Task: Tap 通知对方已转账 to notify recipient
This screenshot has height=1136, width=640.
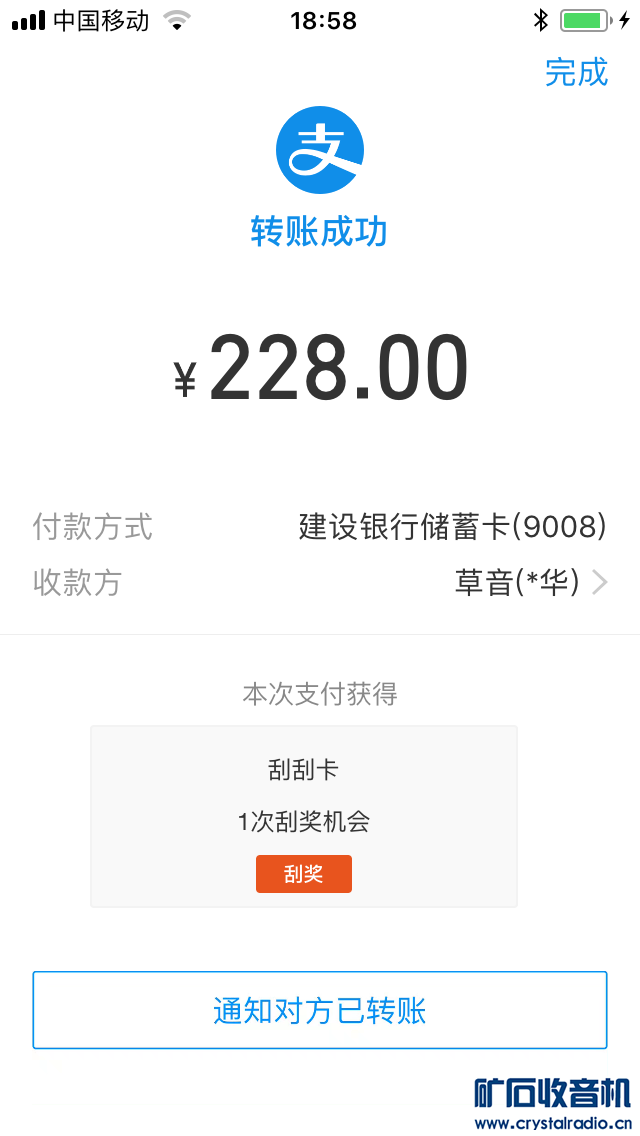Action: [320, 1010]
